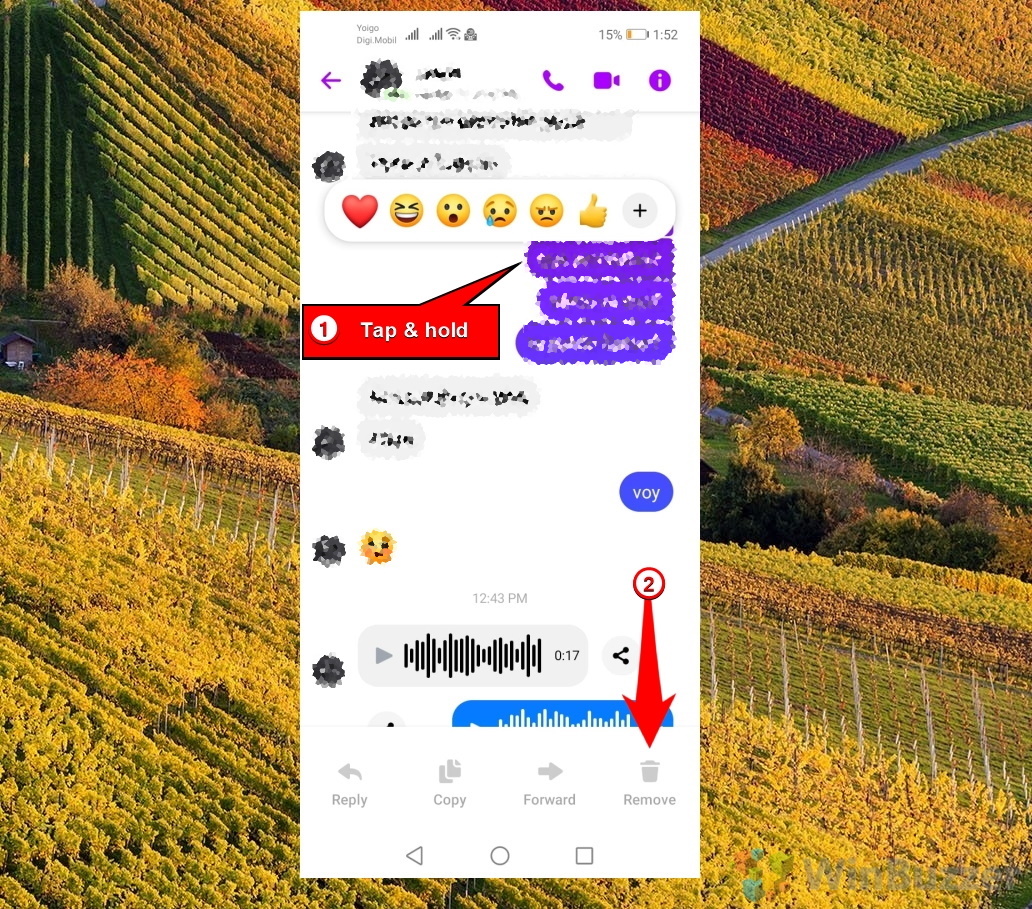Open the recent apps view
The height and width of the screenshot is (909, 1032).
585,855
